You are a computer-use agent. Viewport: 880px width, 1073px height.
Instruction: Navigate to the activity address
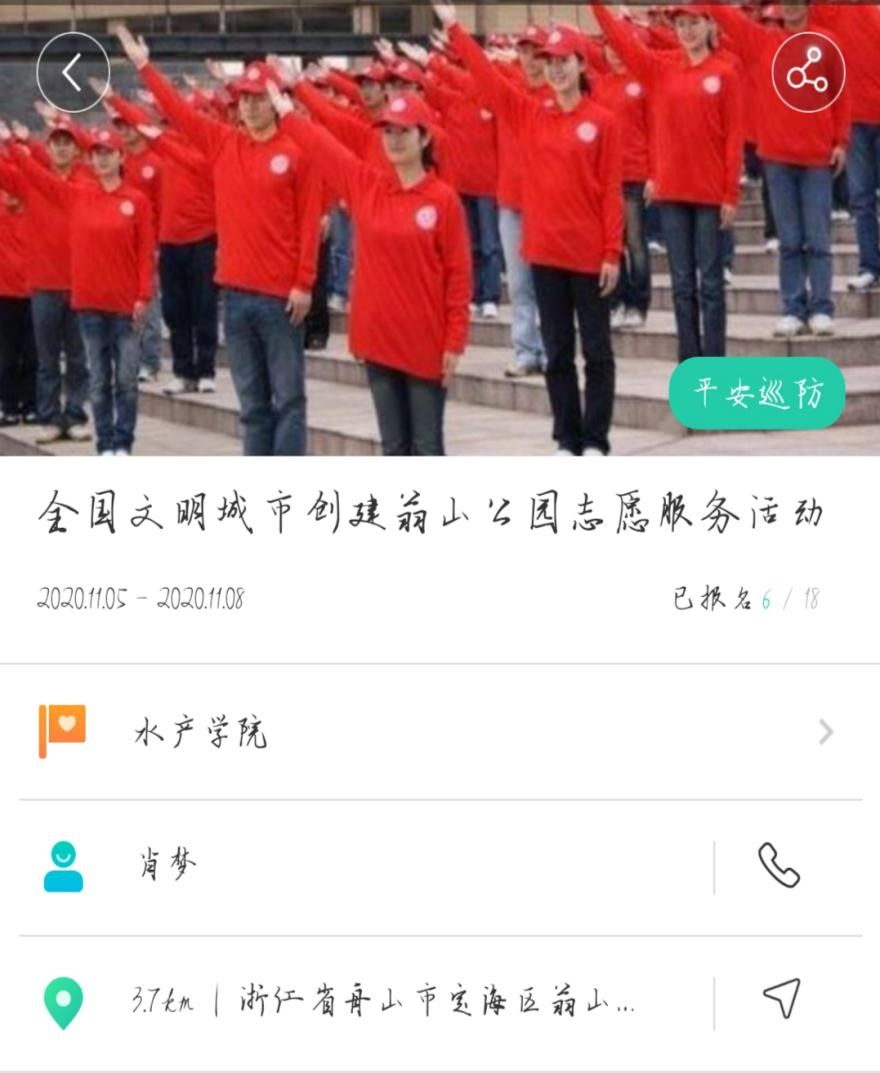click(x=781, y=999)
